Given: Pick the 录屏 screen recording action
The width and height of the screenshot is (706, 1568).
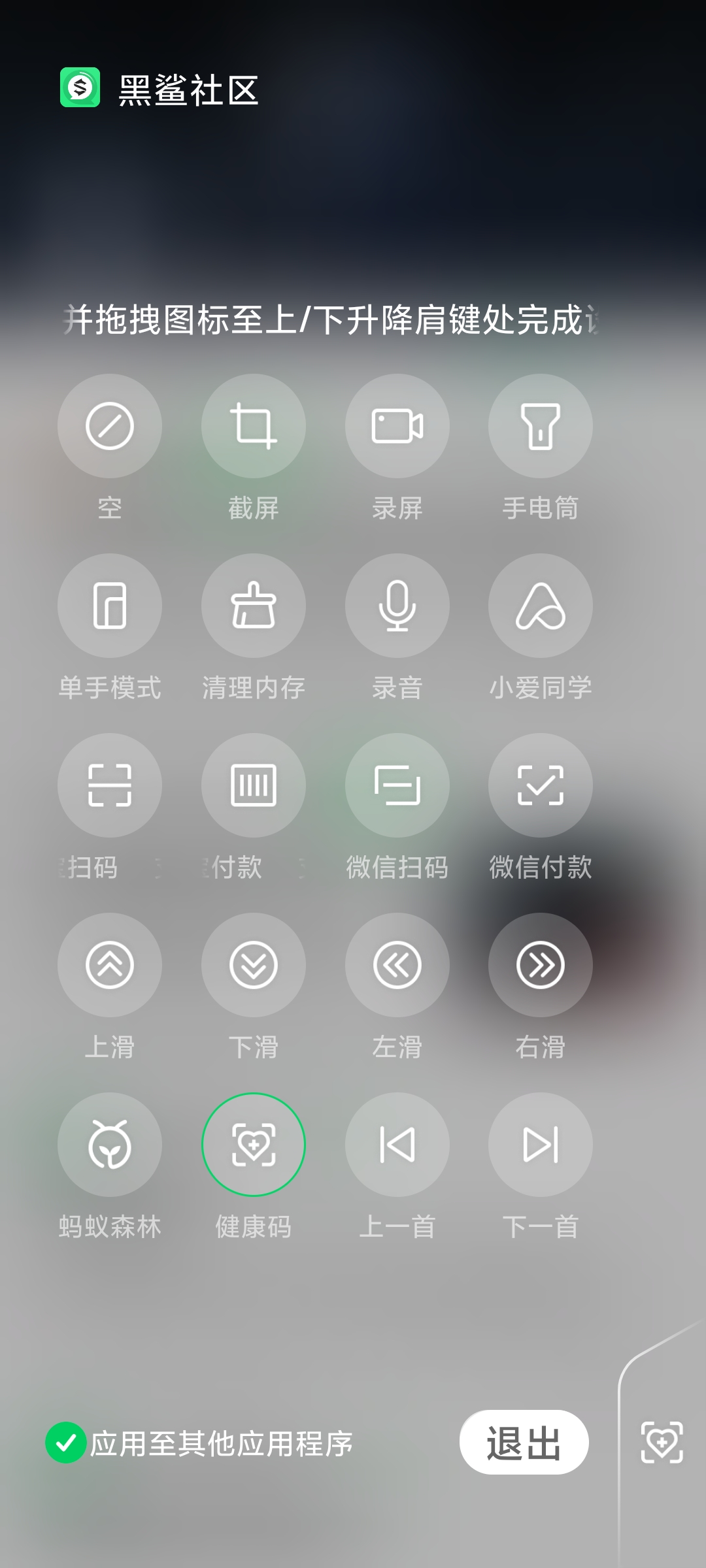Looking at the screenshot, I should pos(397,426).
